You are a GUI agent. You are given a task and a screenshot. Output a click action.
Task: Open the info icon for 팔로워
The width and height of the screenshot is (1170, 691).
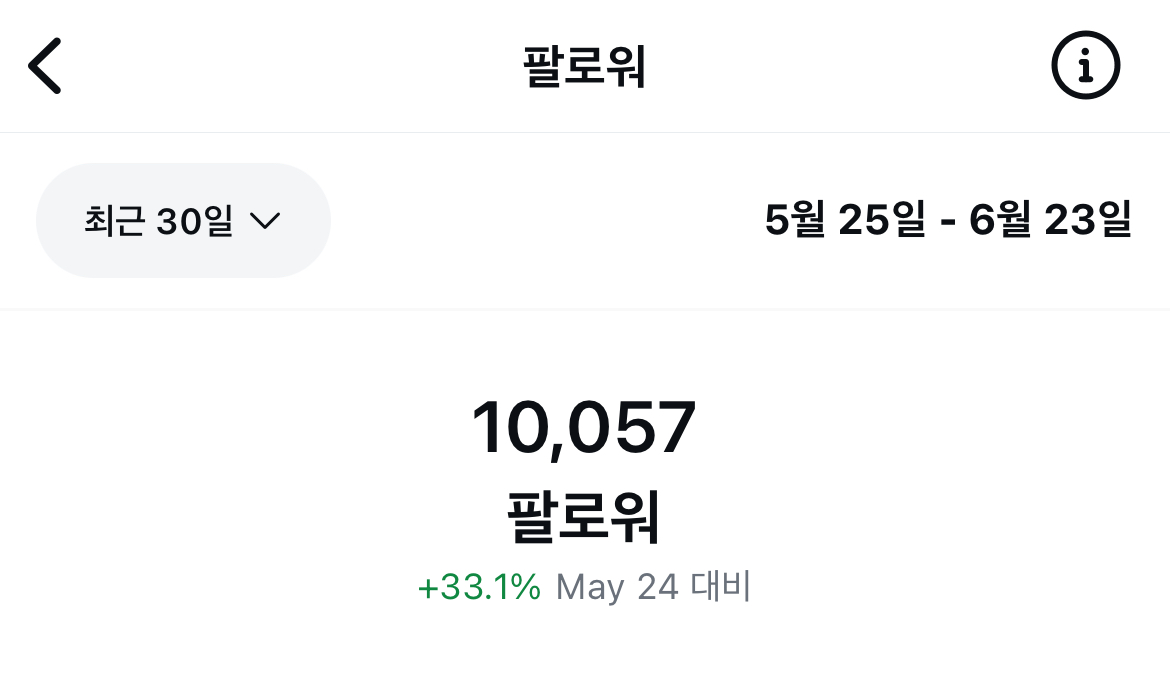[x=1086, y=66]
